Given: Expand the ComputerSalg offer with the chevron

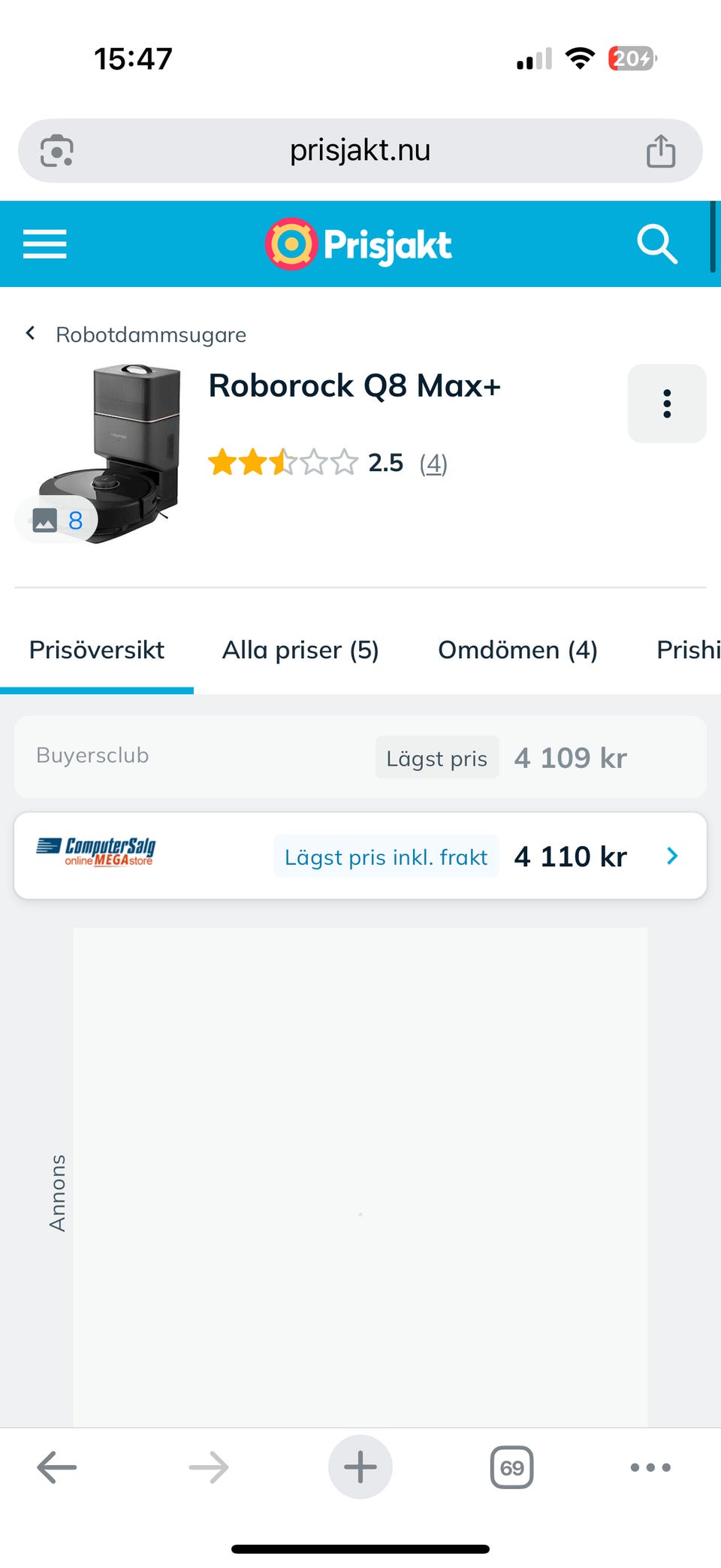Looking at the screenshot, I should pos(672,856).
